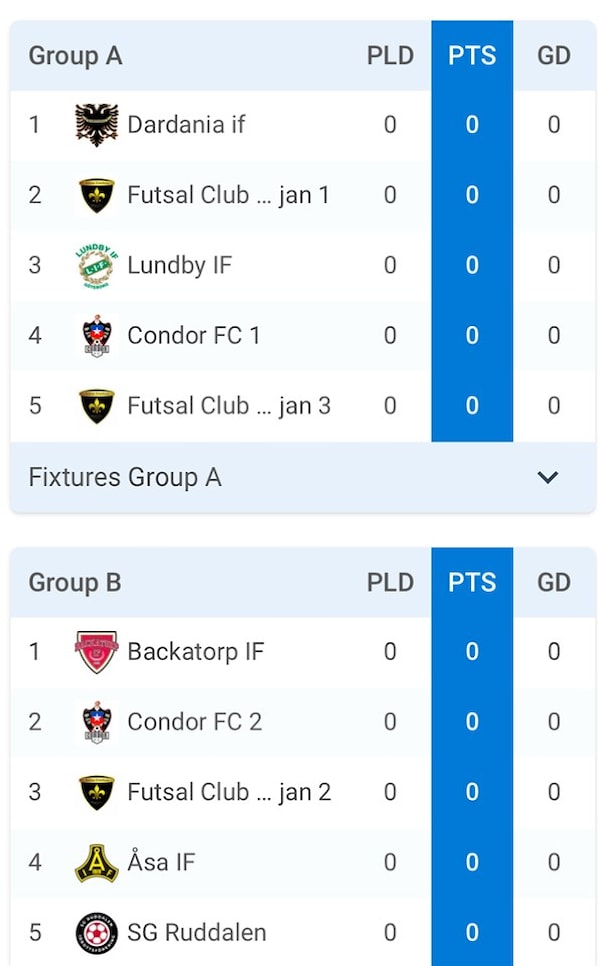The image size is (600, 966).
Task: Open Lundby IF team details
Action: [x=302, y=266]
